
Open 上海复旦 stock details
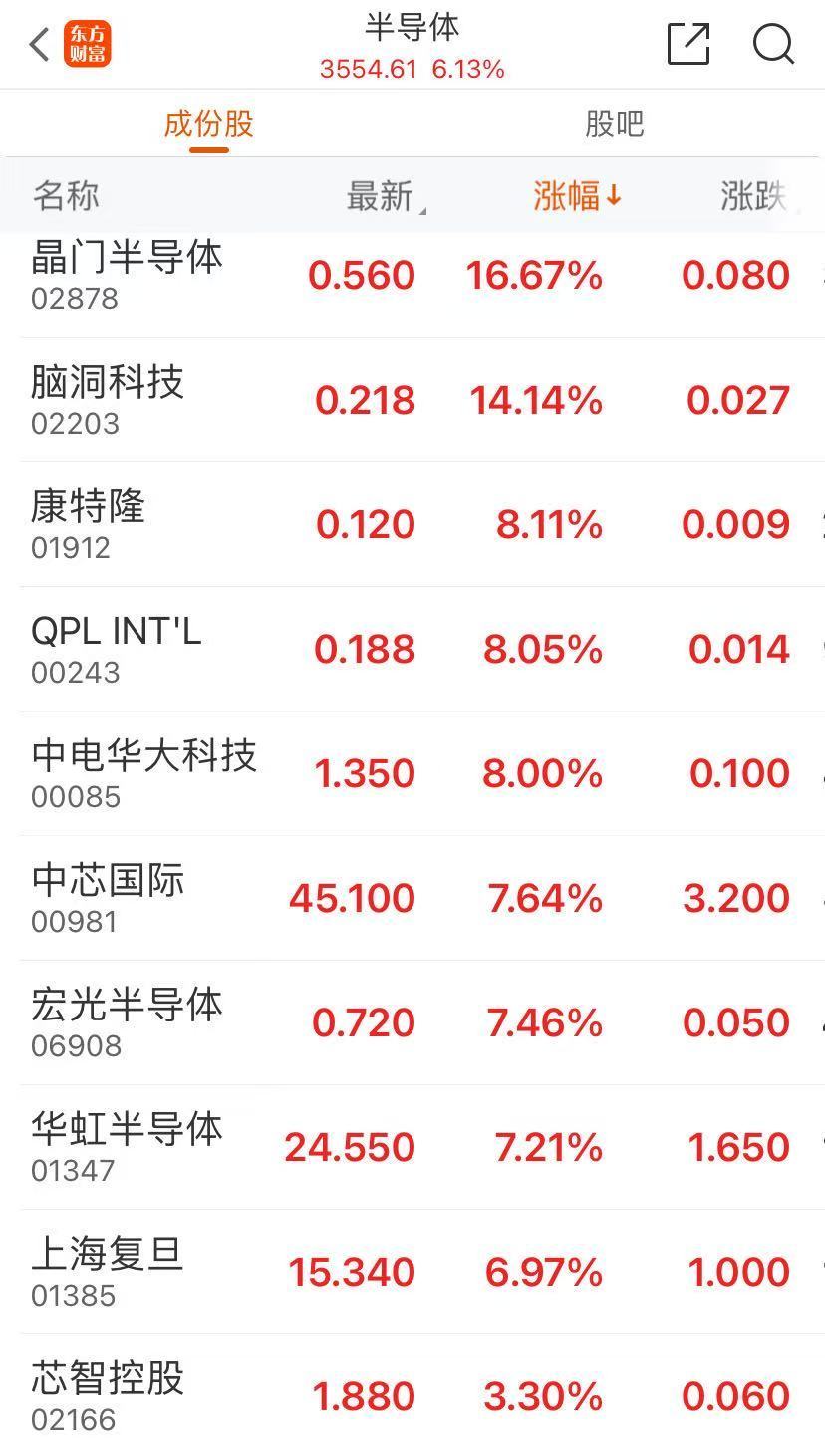412,1272
